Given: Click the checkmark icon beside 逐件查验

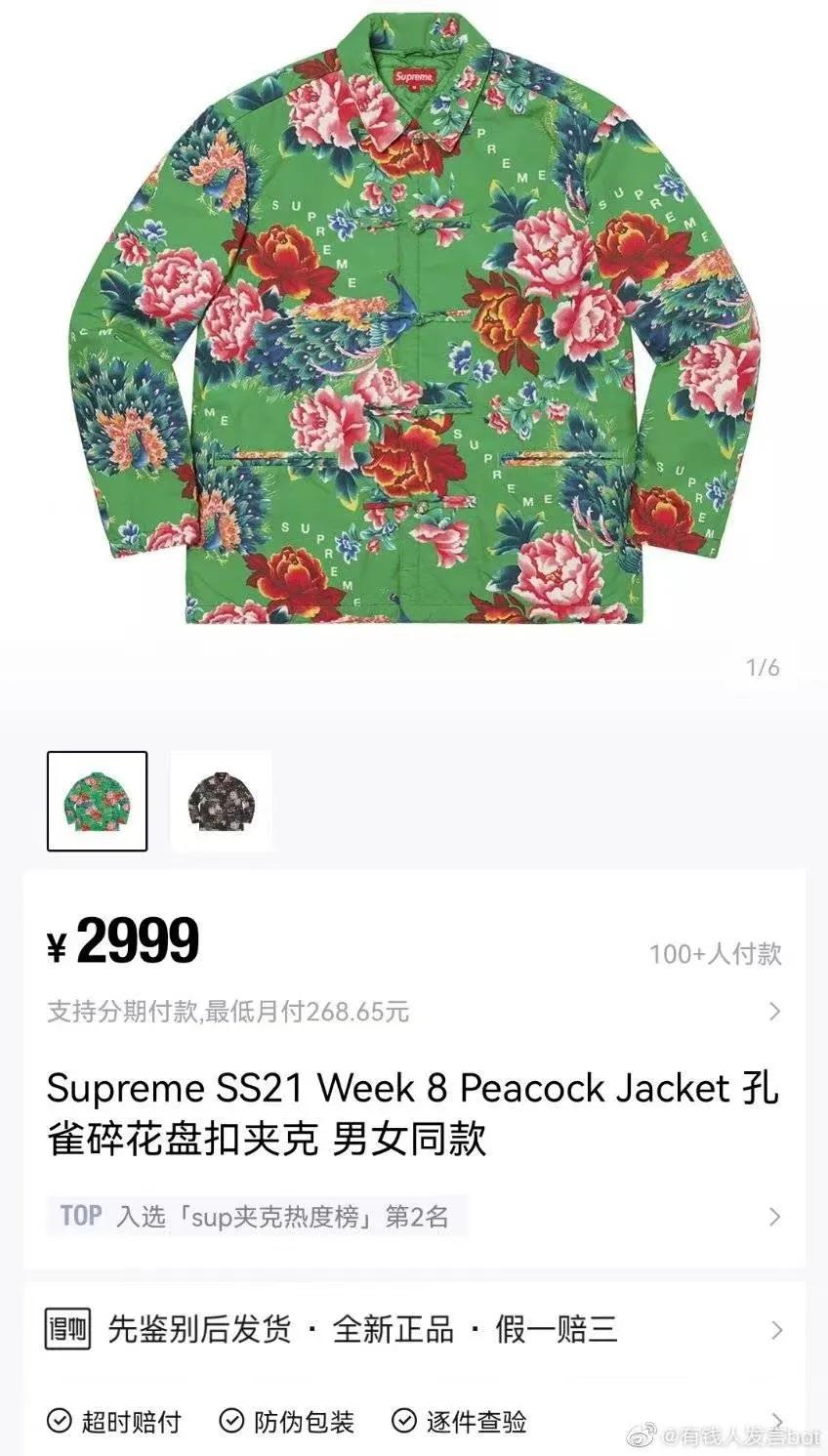Looking at the screenshot, I should coord(403,1422).
